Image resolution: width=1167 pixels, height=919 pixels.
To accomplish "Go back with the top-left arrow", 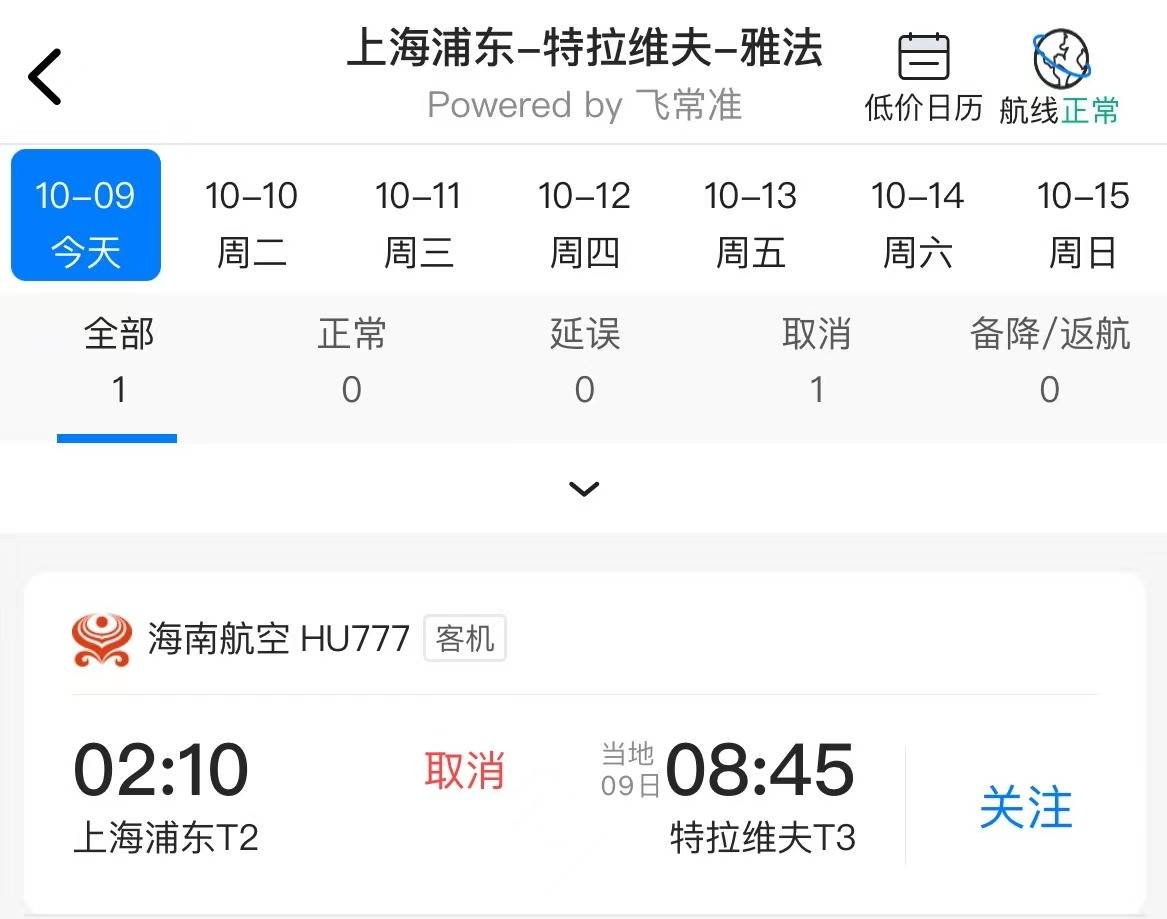I will 45,77.
